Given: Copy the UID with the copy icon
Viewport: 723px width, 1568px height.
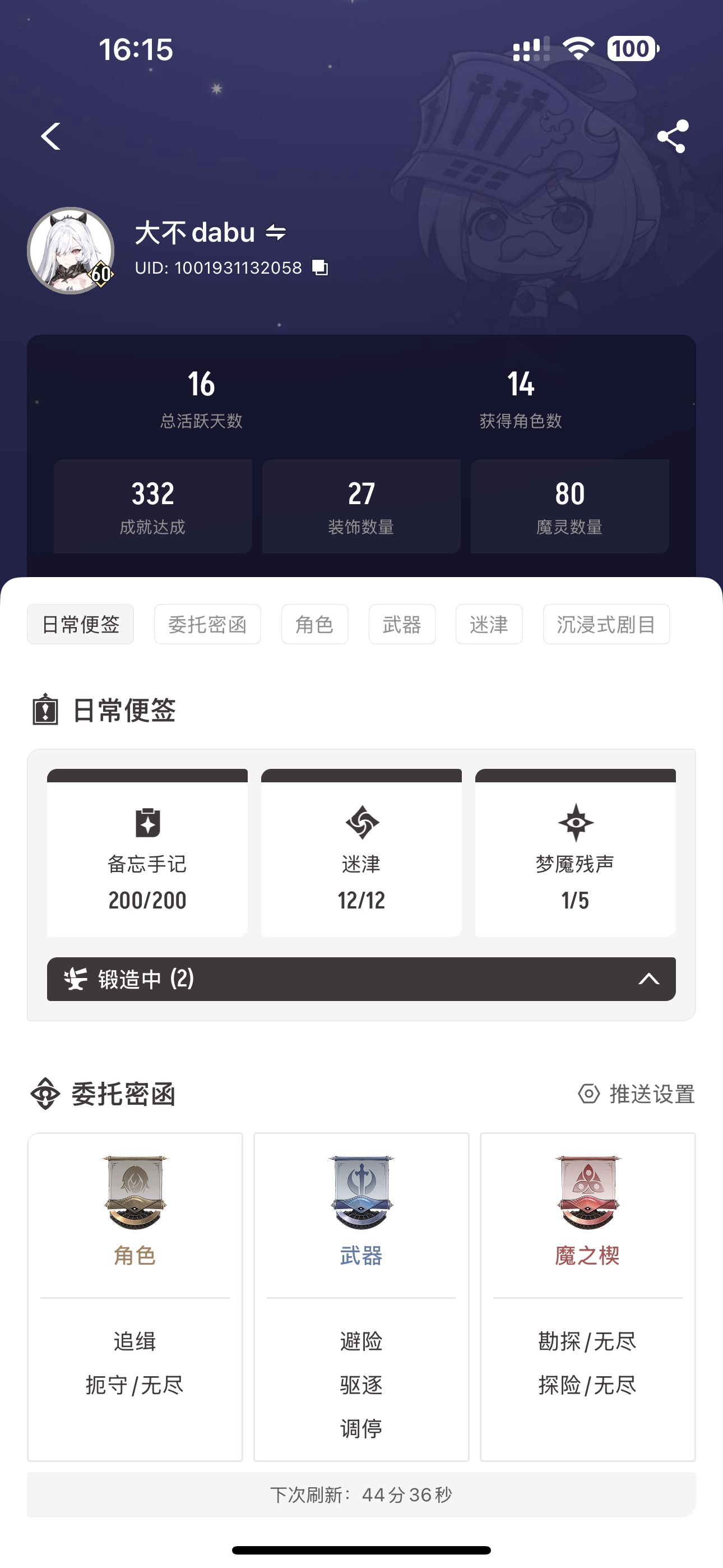Looking at the screenshot, I should point(320,268).
